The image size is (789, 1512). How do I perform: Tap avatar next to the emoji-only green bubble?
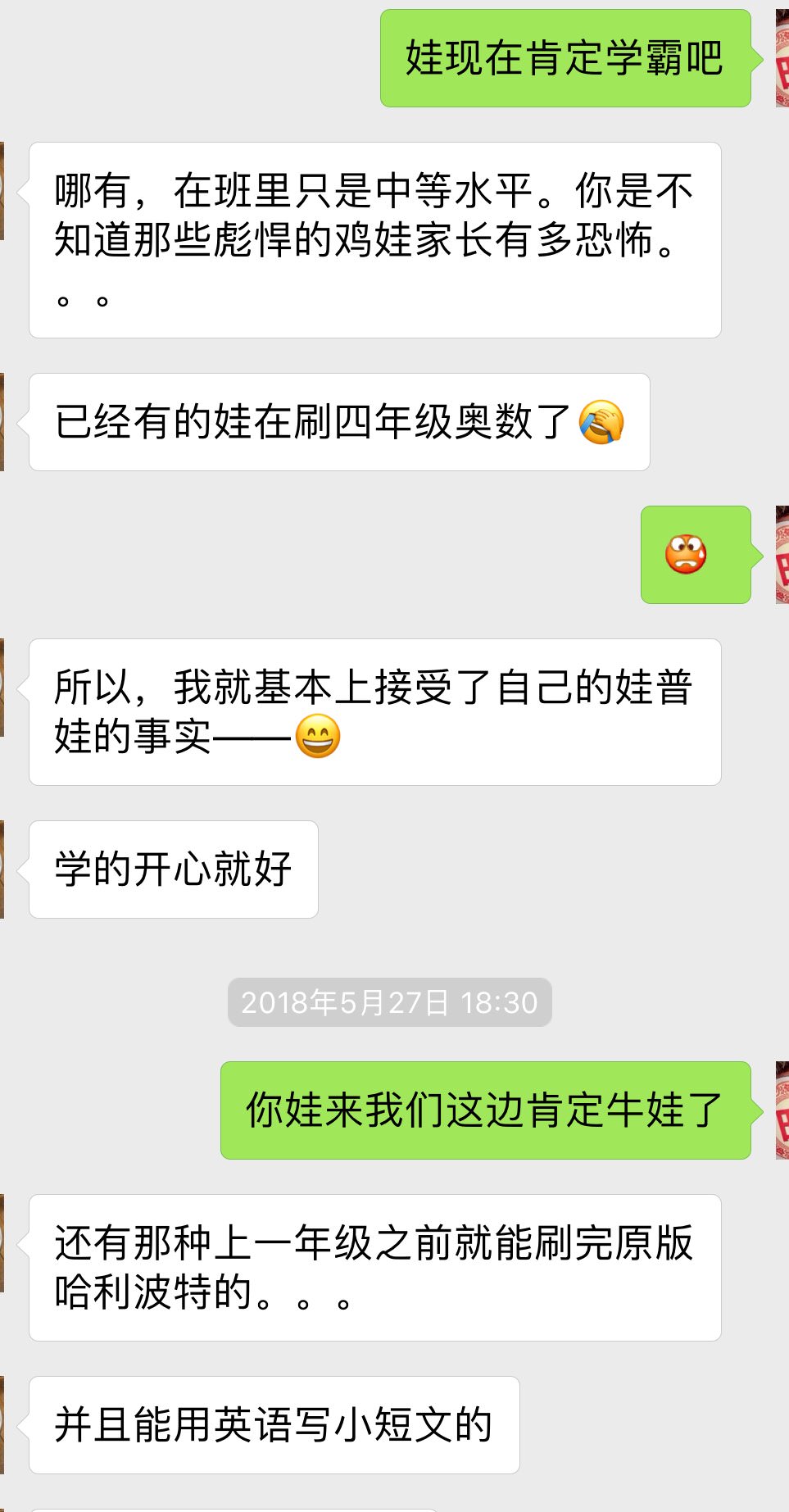coord(782,555)
